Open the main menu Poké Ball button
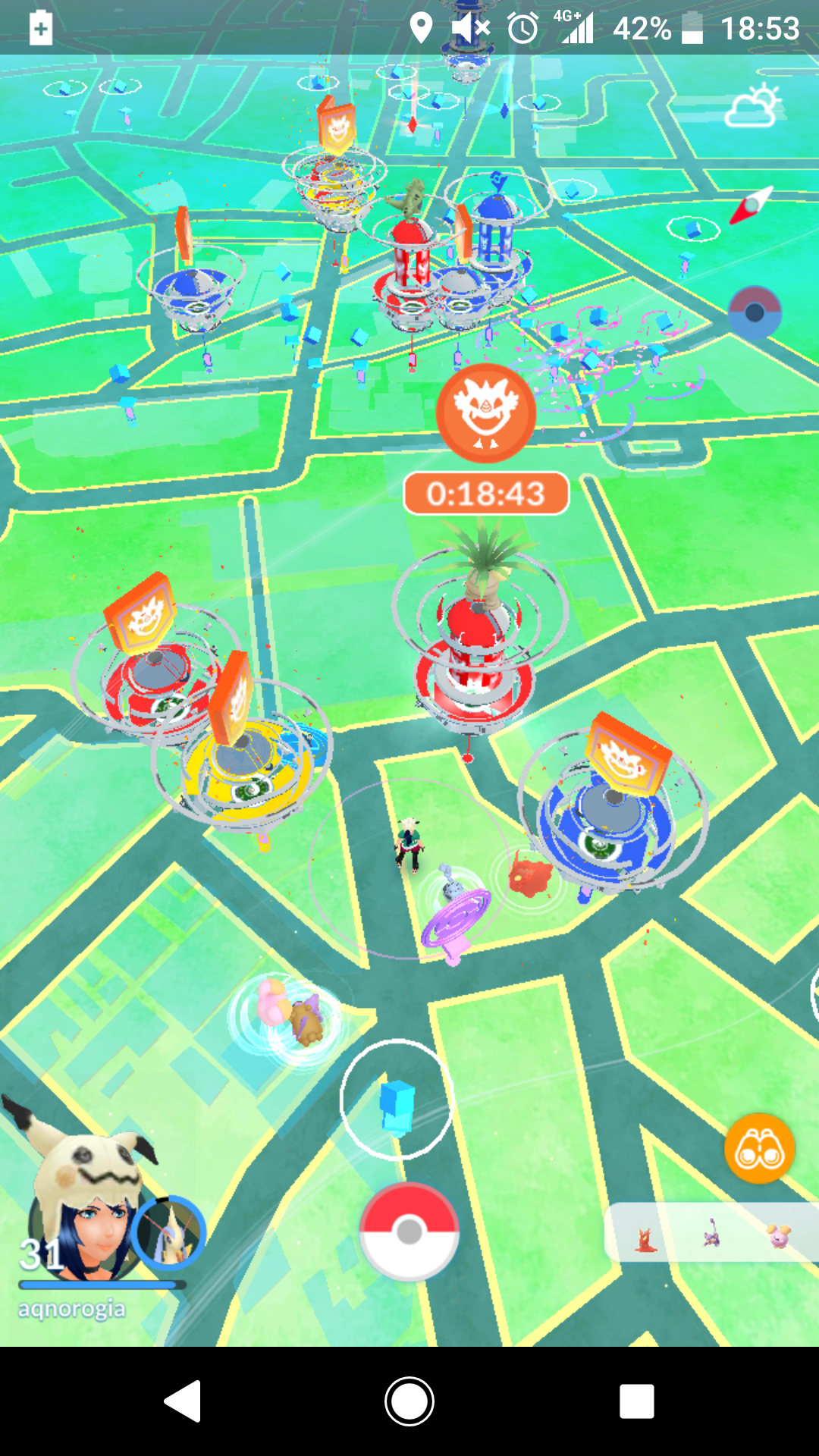 pos(409,1232)
